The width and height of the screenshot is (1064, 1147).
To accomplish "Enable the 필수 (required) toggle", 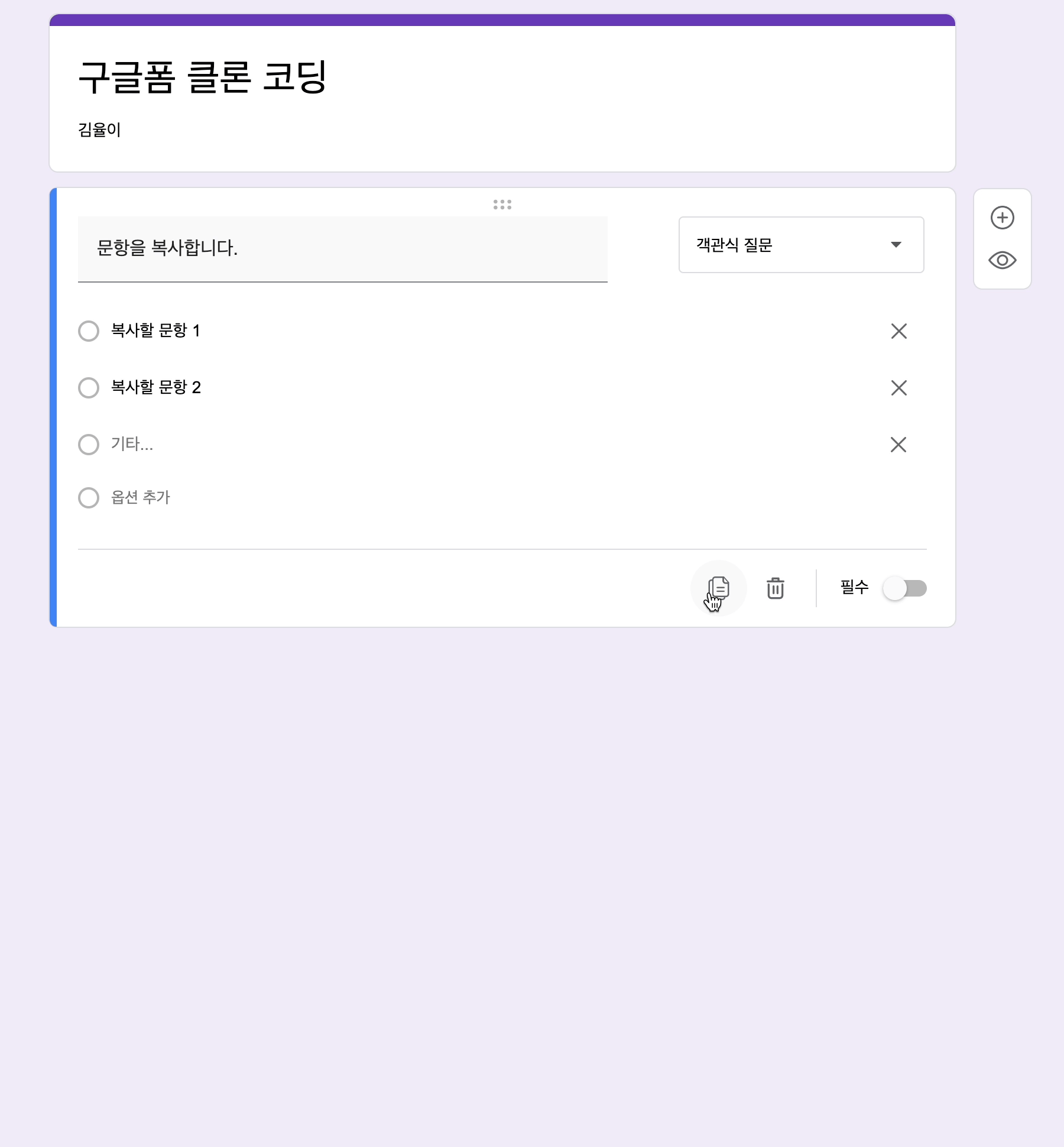I will coord(904,588).
